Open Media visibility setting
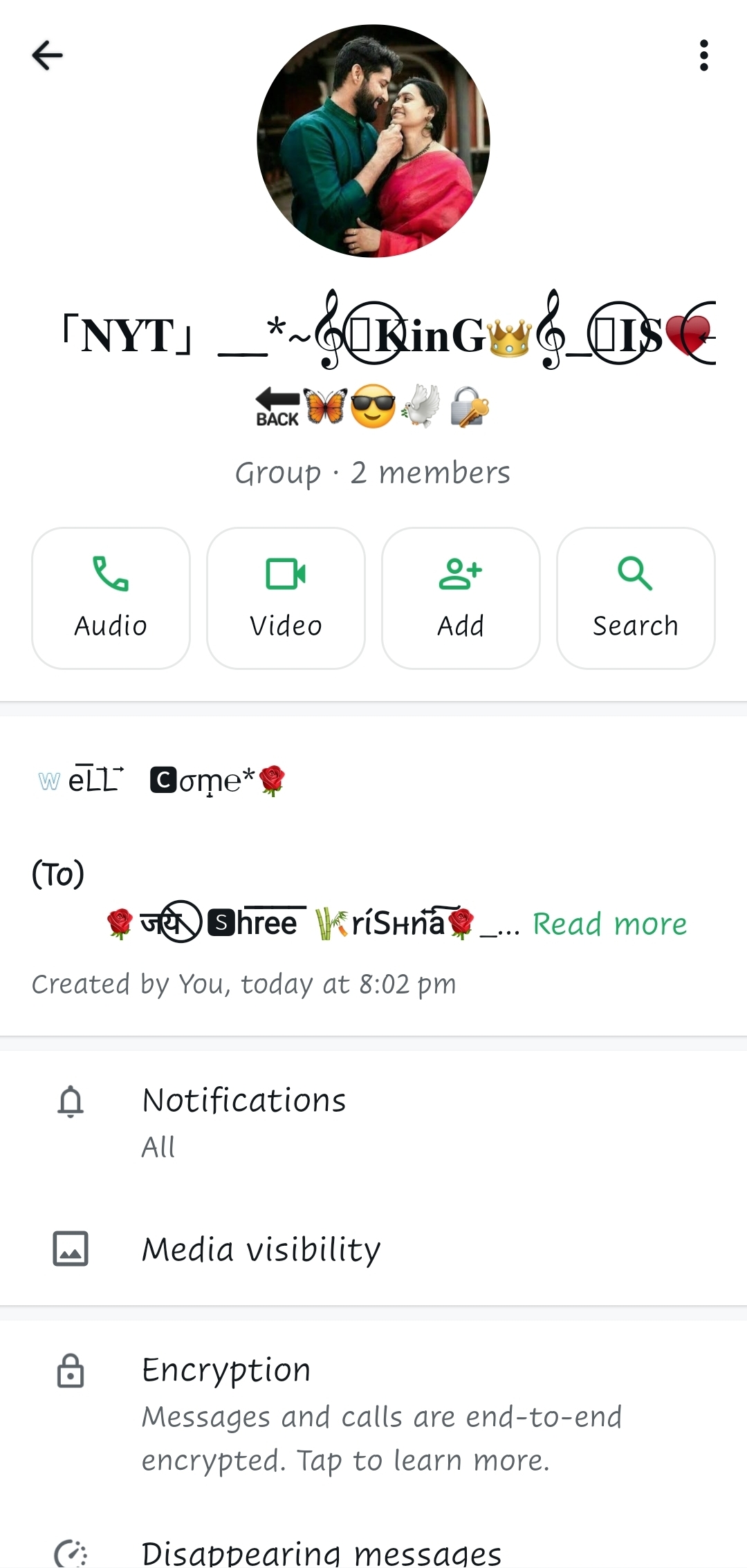The image size is (747, 1568). pos(261,1249)
